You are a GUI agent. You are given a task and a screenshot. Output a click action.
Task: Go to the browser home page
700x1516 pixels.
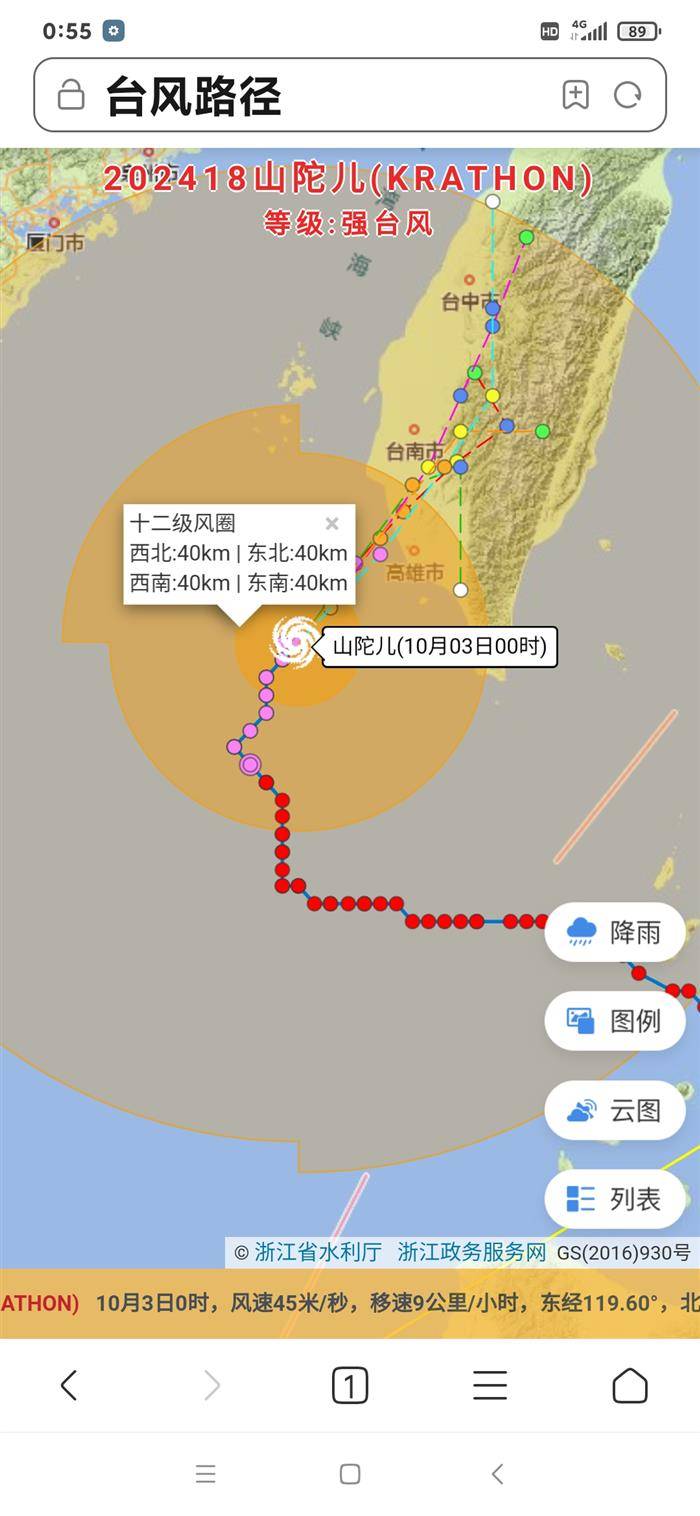630,1385
